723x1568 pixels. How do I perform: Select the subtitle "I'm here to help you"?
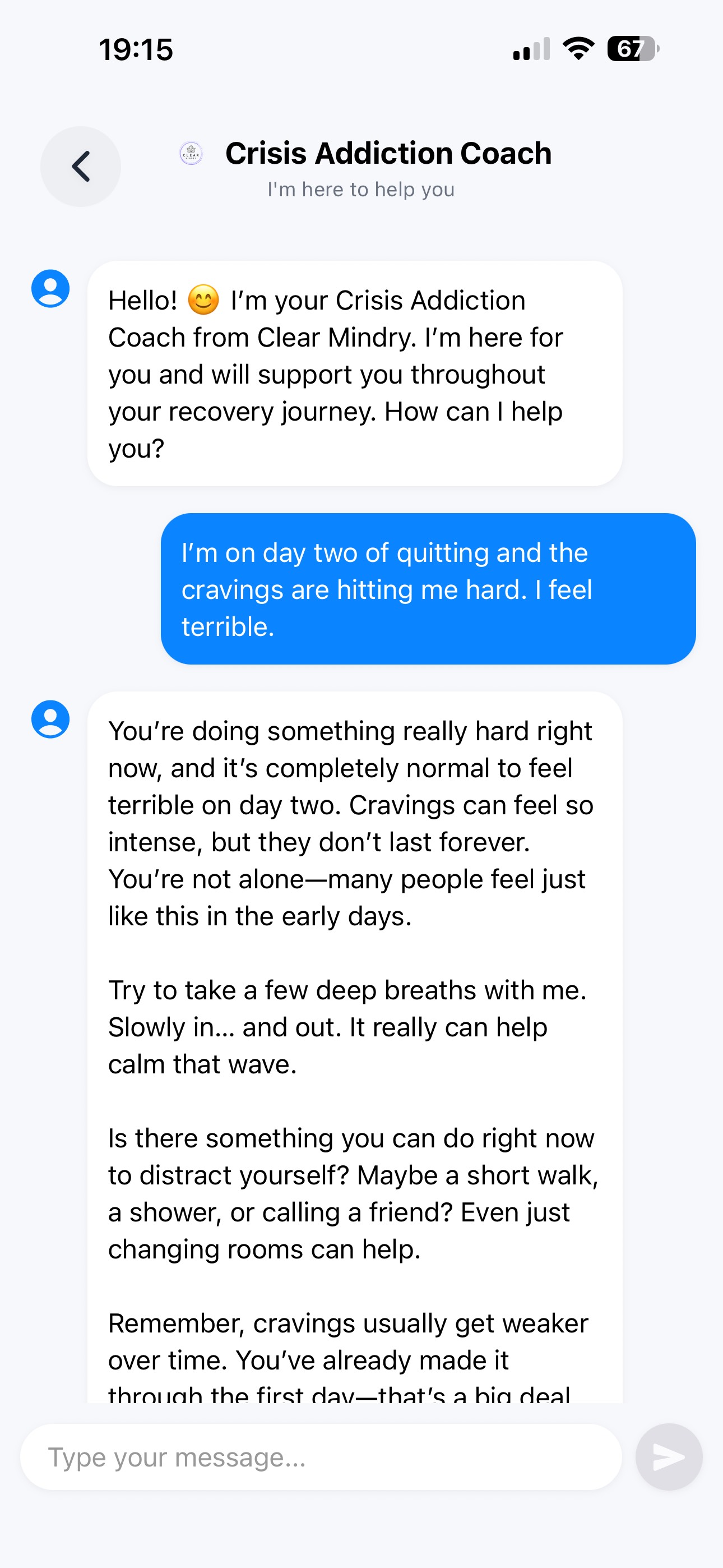(361, 190)
